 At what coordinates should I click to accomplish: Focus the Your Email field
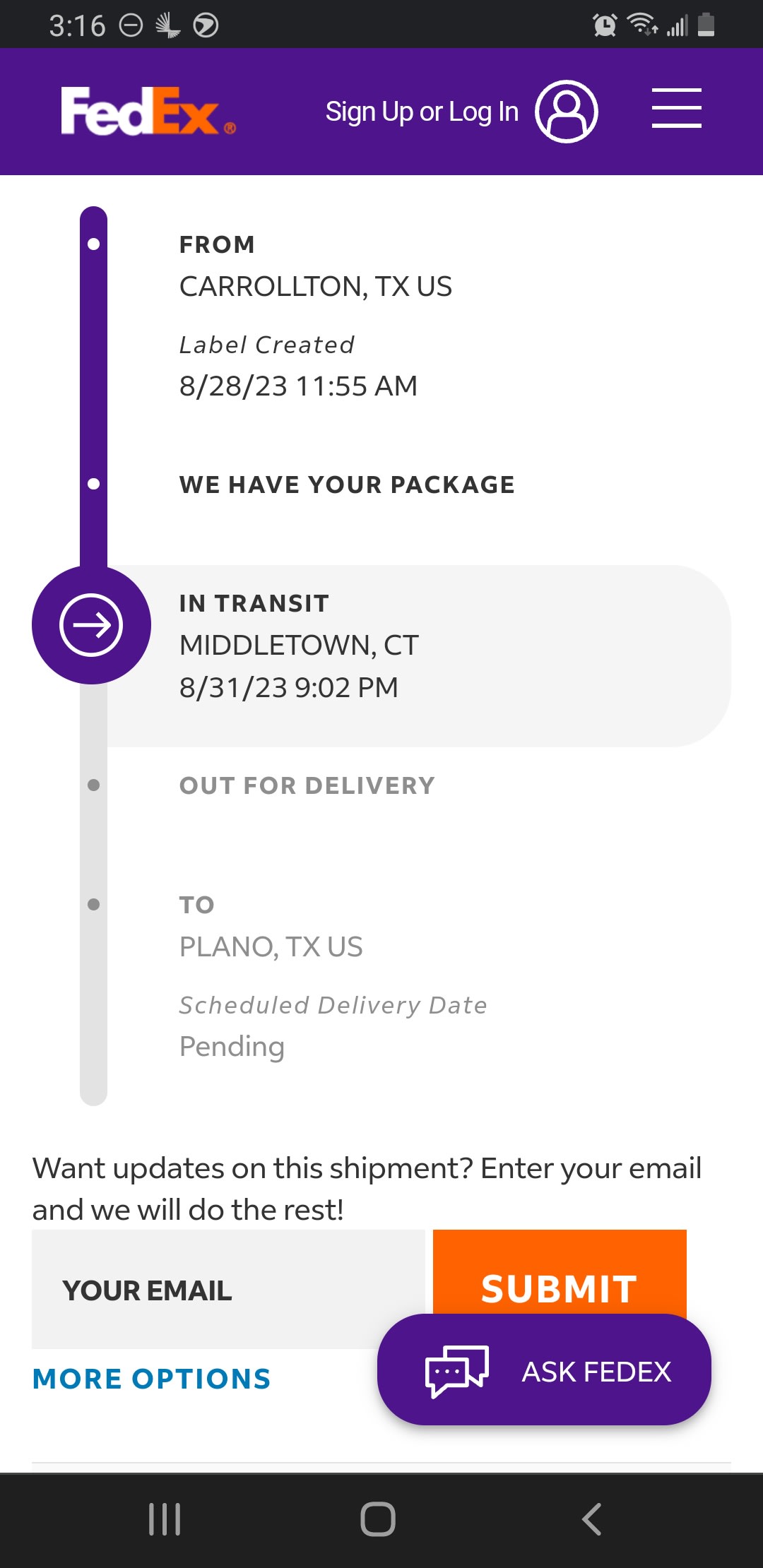coord(227,1290)
